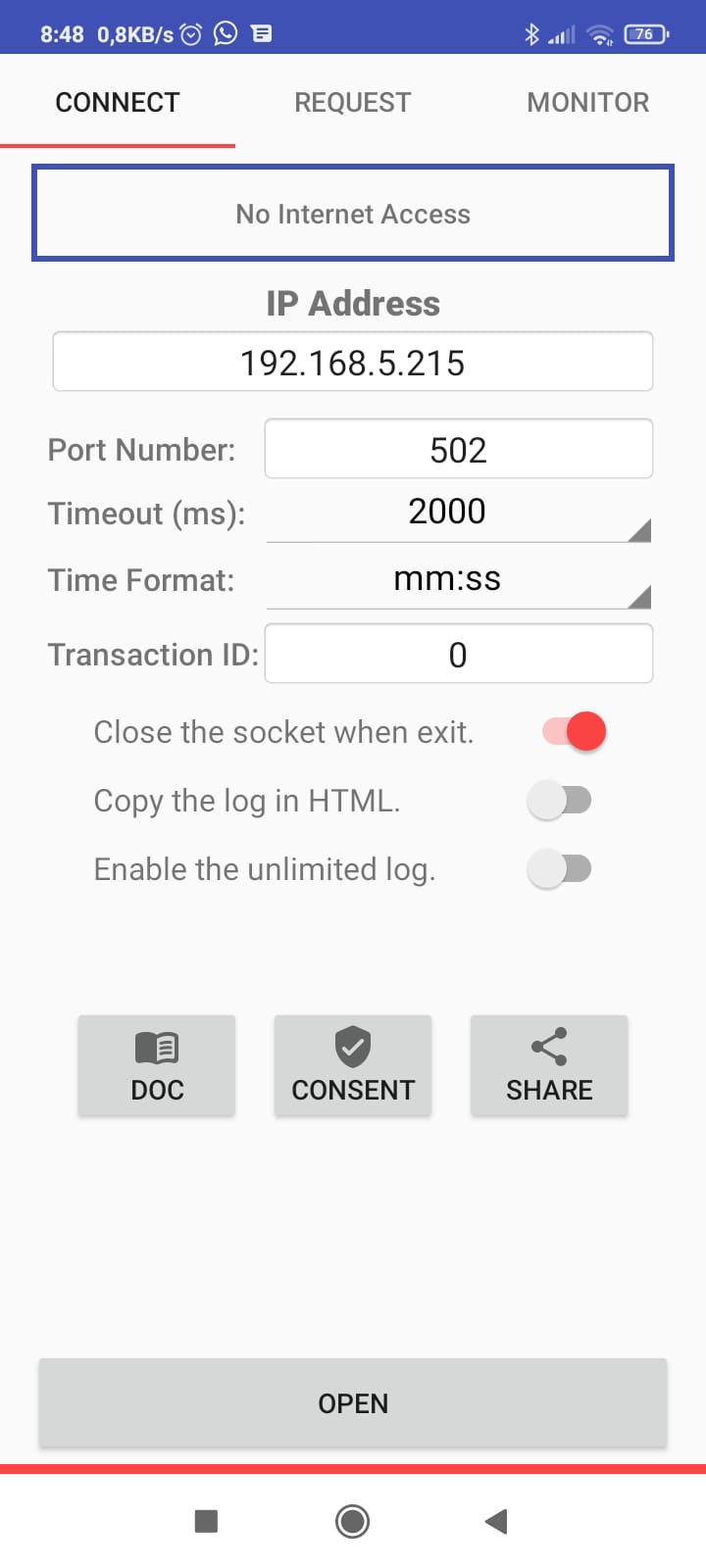The height and width of the screenshot is (1568, 706).
Task: Open the DOC button
Action: [x=157, y=1066]
